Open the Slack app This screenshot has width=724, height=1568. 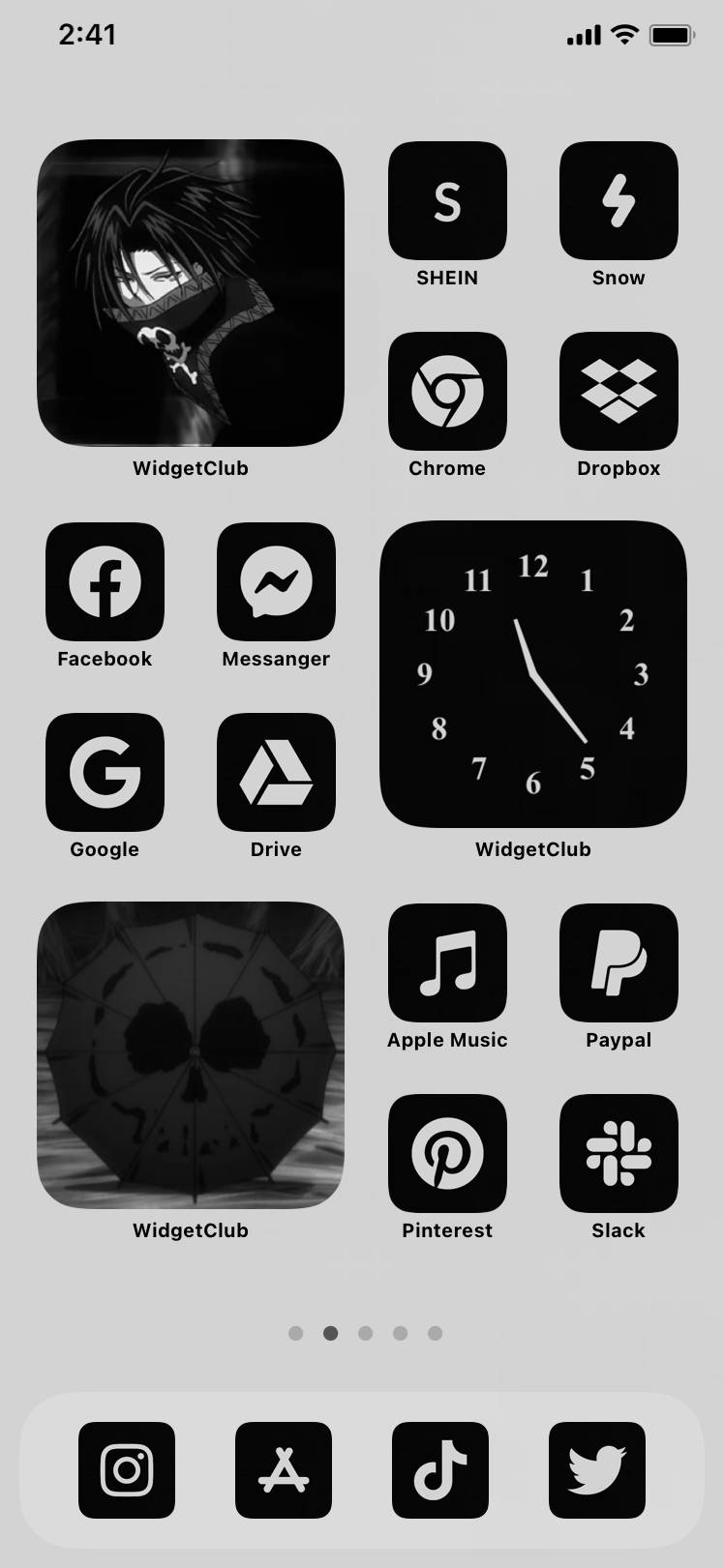618,1154
